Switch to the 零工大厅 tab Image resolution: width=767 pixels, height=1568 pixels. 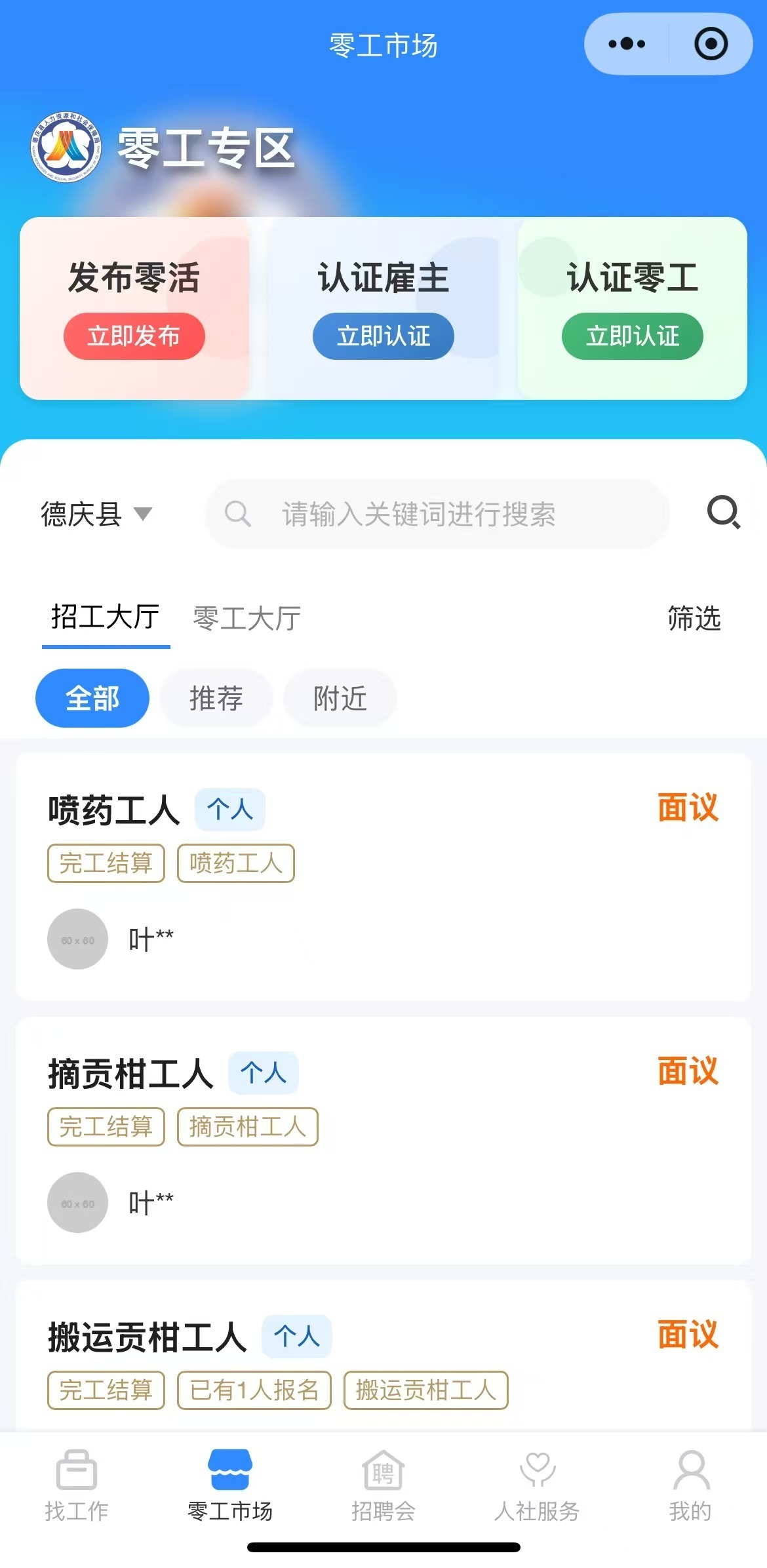(x=247, y=618)
